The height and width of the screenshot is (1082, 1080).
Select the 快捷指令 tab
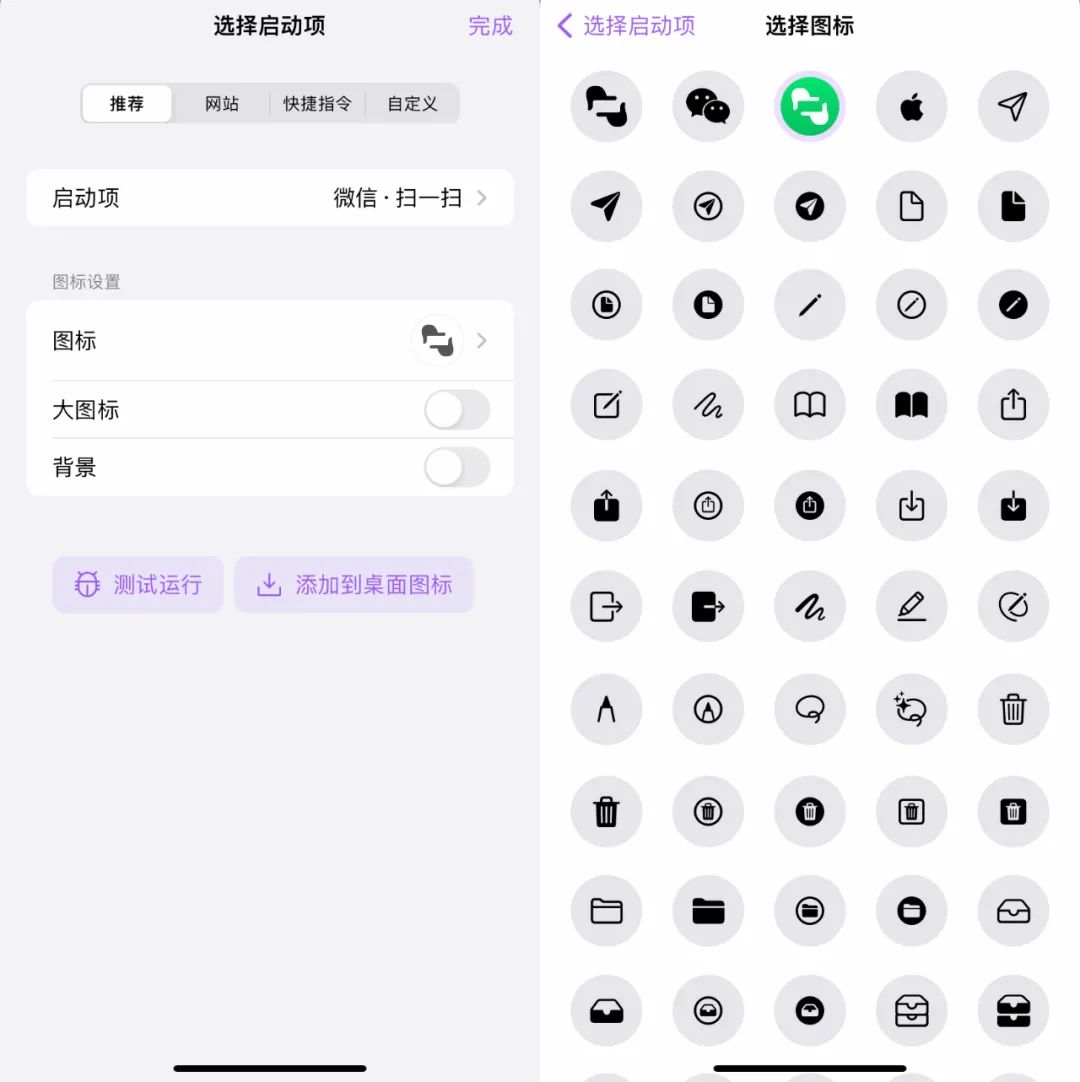click(x=317, y=103)
